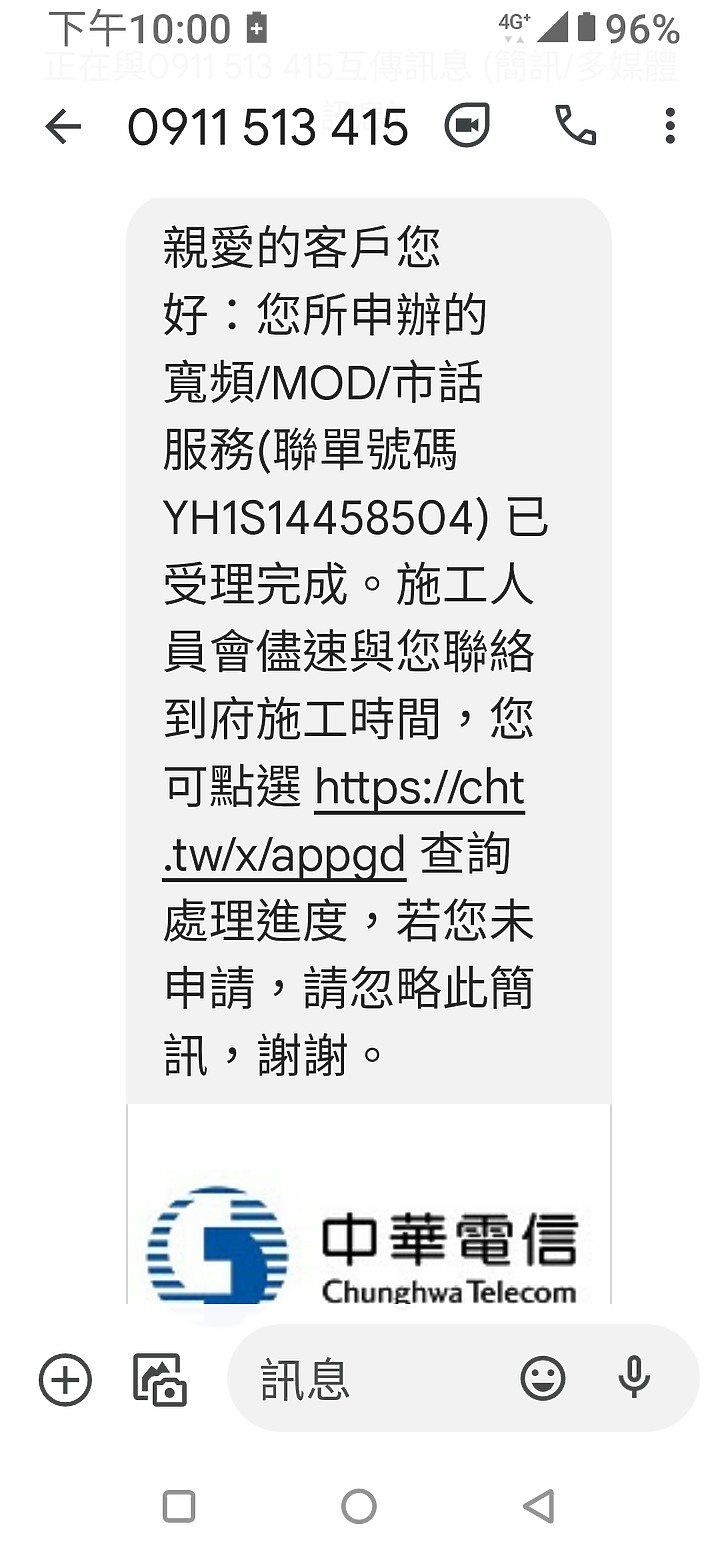The height and width of the screenshot is (1560, 720).
Task: Record a voice message with microphone
Action: click(634, 1380)
